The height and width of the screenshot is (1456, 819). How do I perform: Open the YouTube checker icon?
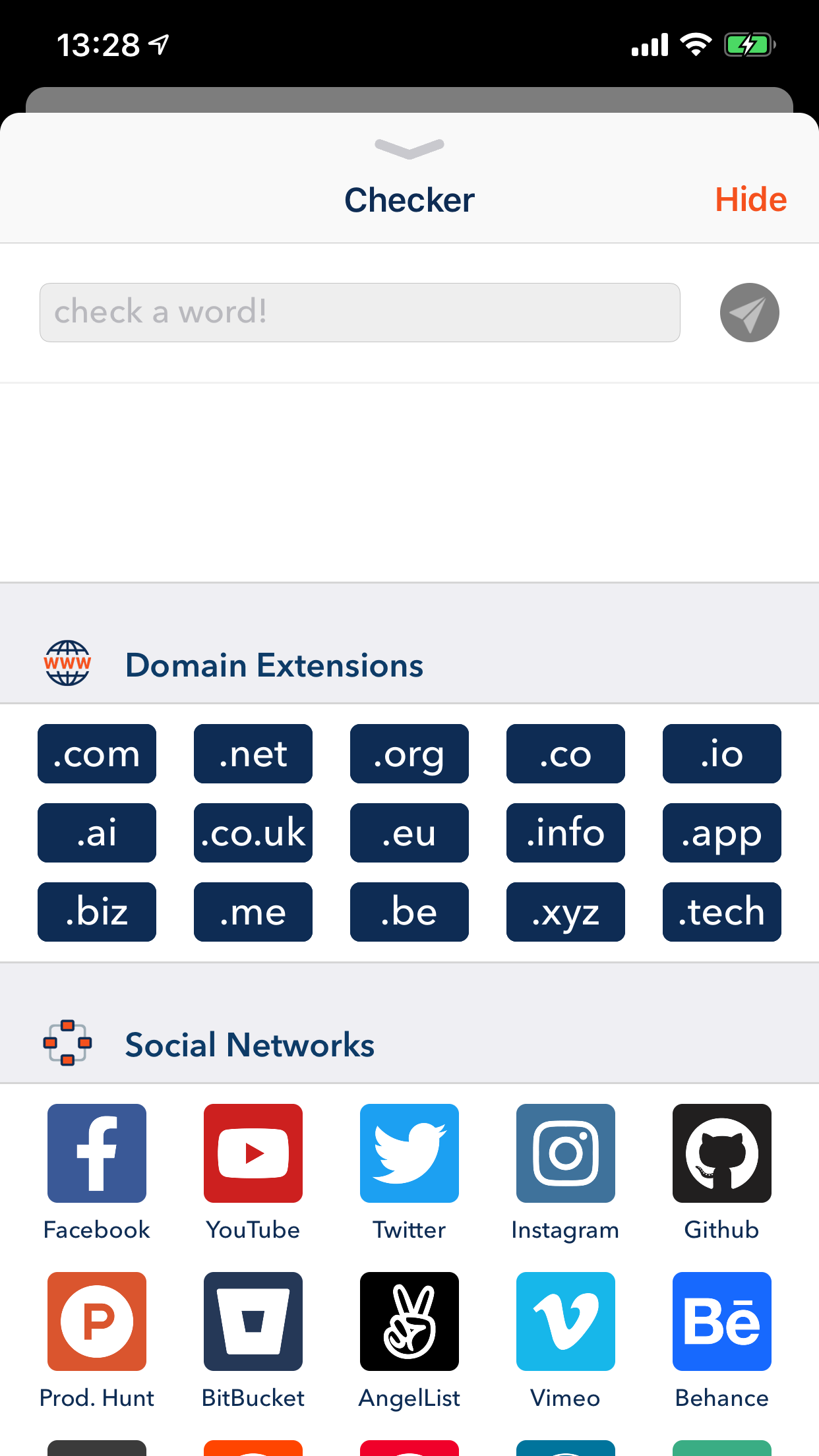253,1153
